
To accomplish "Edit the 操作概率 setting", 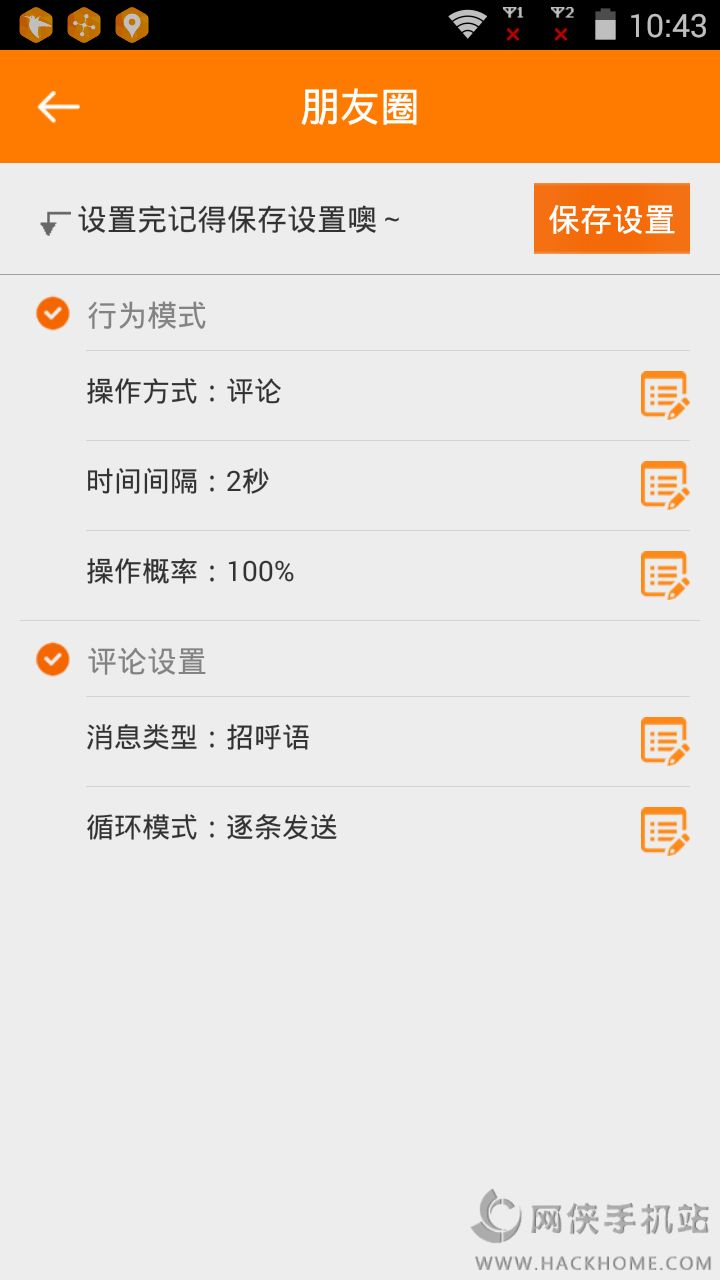I will (x=664, y=574).
